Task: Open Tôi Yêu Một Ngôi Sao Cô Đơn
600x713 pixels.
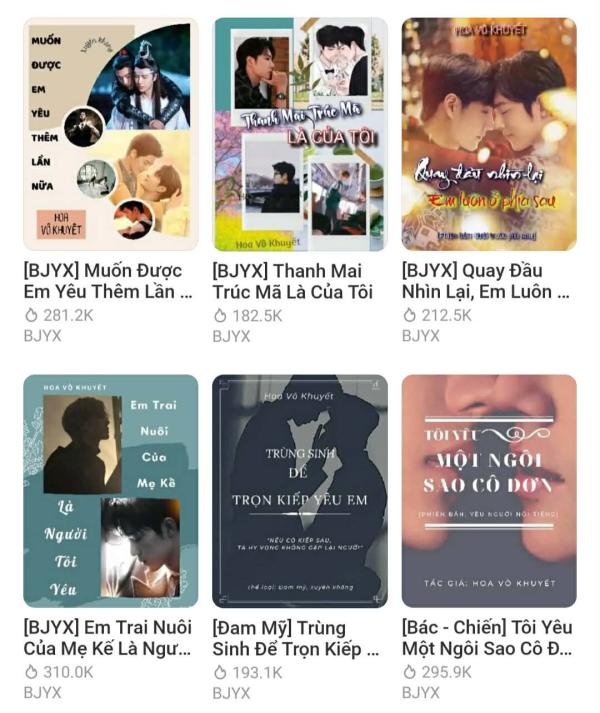Action: pyautogui.click(x=489, y=491)
